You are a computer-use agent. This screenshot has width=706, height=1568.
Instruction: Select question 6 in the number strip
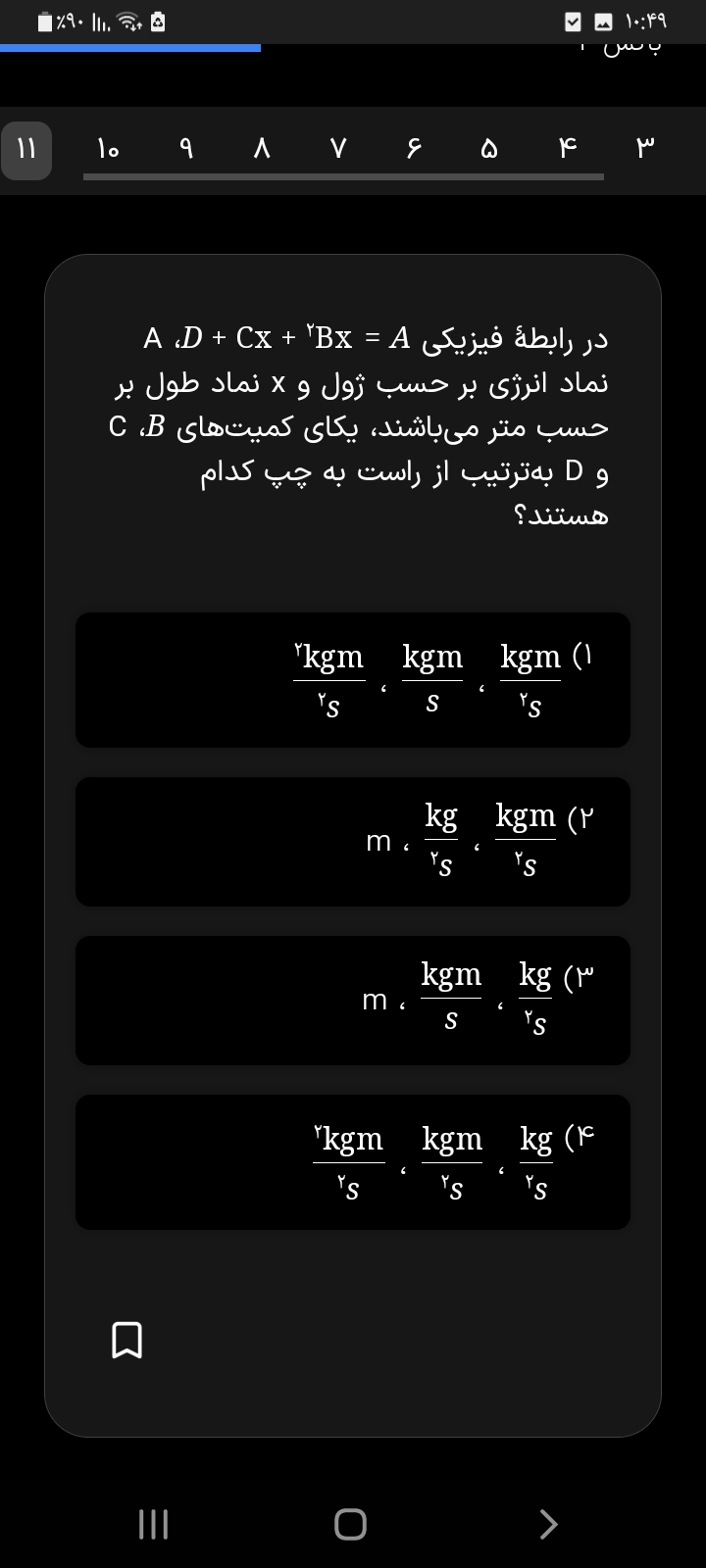tap(414, 149)
